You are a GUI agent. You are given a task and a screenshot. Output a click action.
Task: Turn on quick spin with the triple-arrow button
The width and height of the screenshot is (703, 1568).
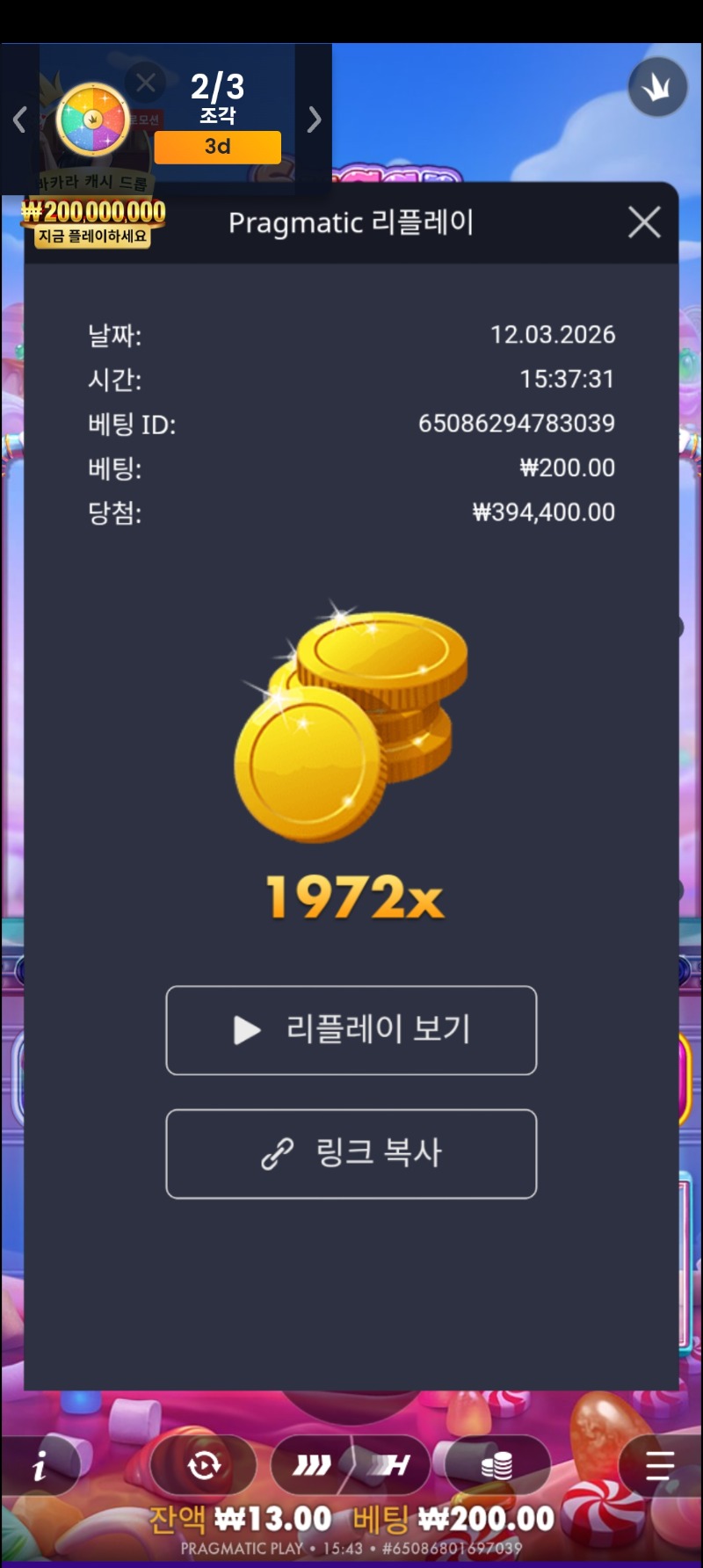coord(311,1465)
